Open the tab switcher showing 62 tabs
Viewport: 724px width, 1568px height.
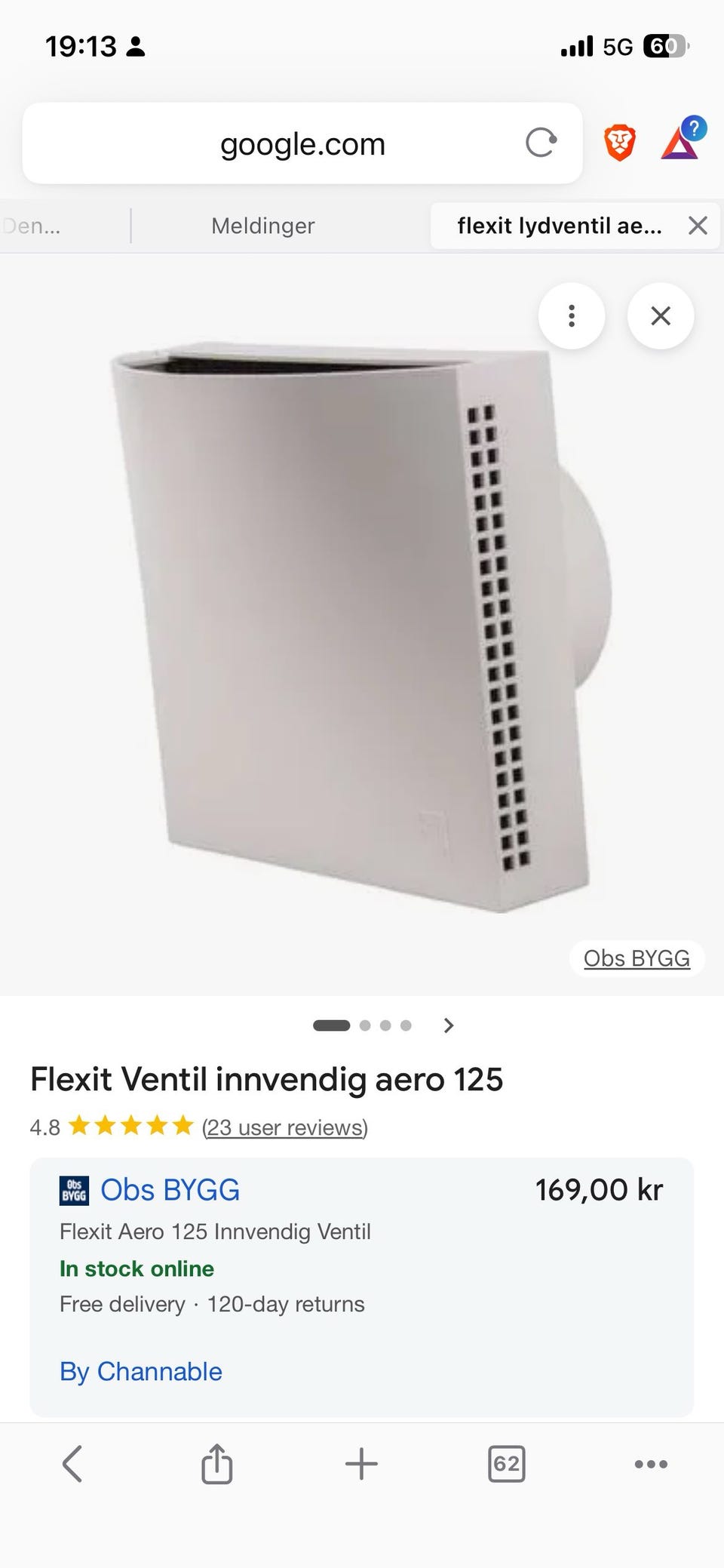tap(506, 1464)
